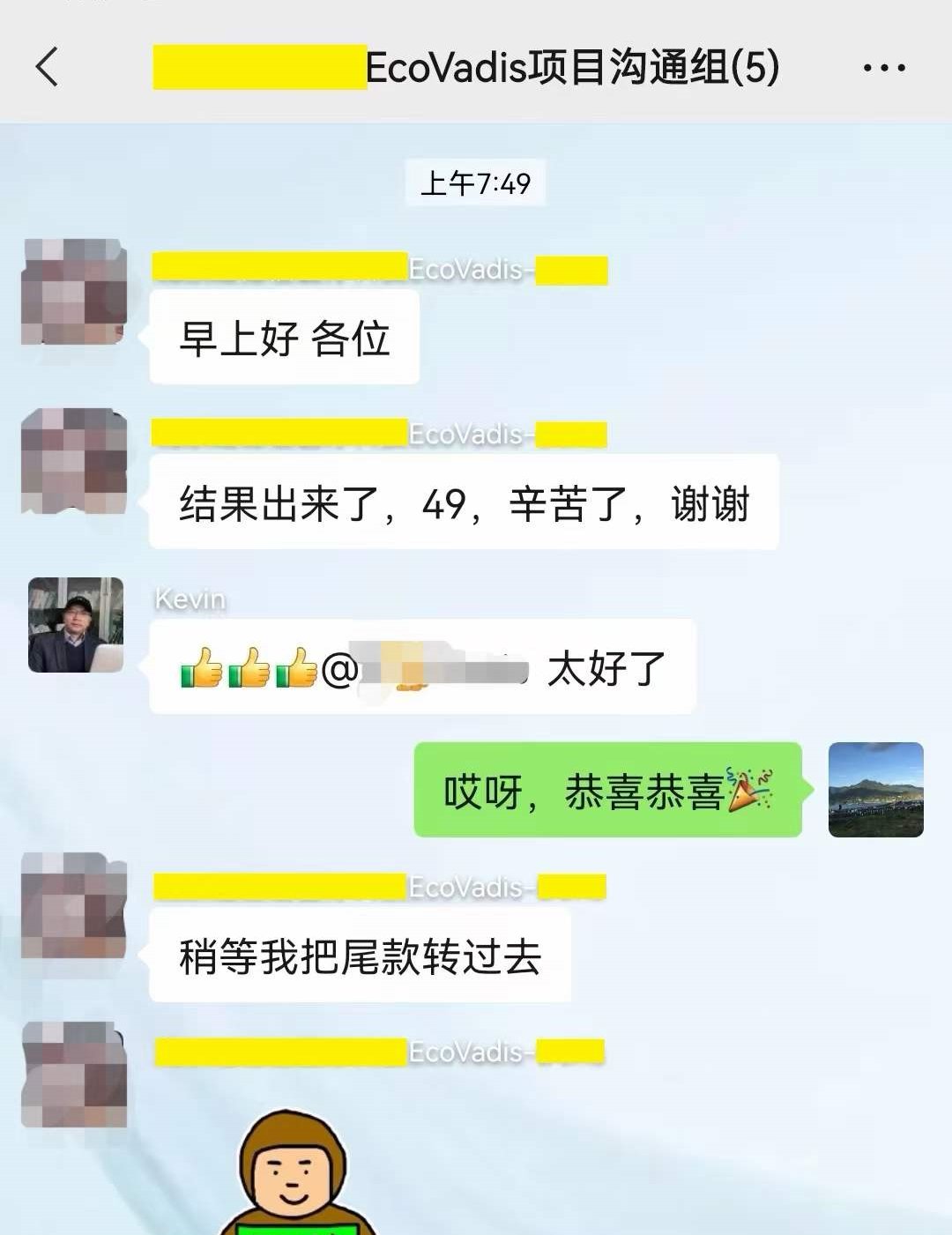This screenshot has height=1235, width=952.
Task: Go back from the group chat
Action: (48, 67)
